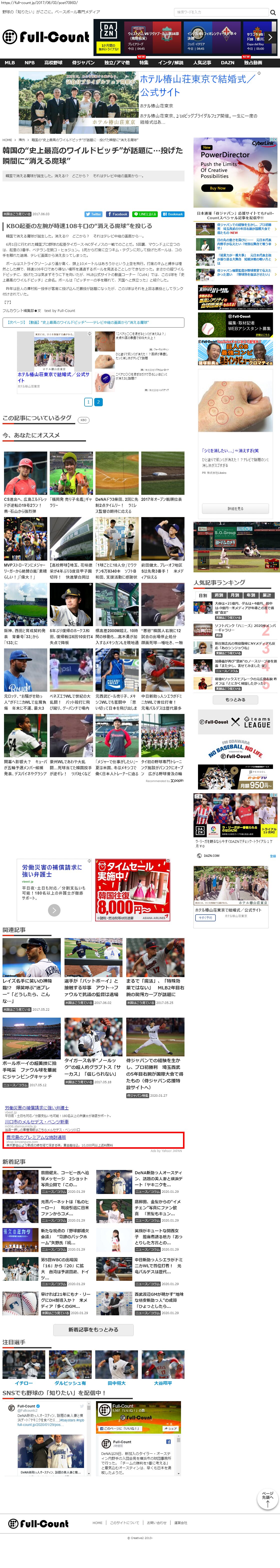
Task: Tap 新着記事をもっとみる button
Action: tap(93, 1329)
